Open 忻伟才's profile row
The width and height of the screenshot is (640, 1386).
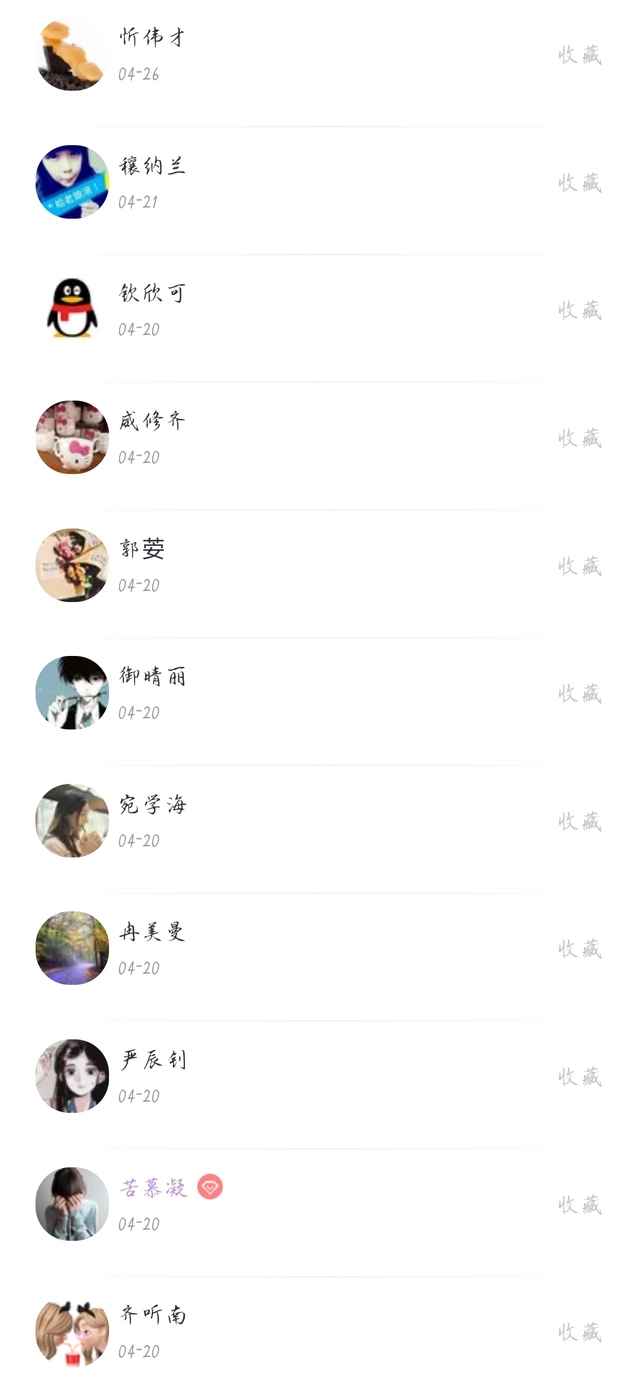coord(320,55)
